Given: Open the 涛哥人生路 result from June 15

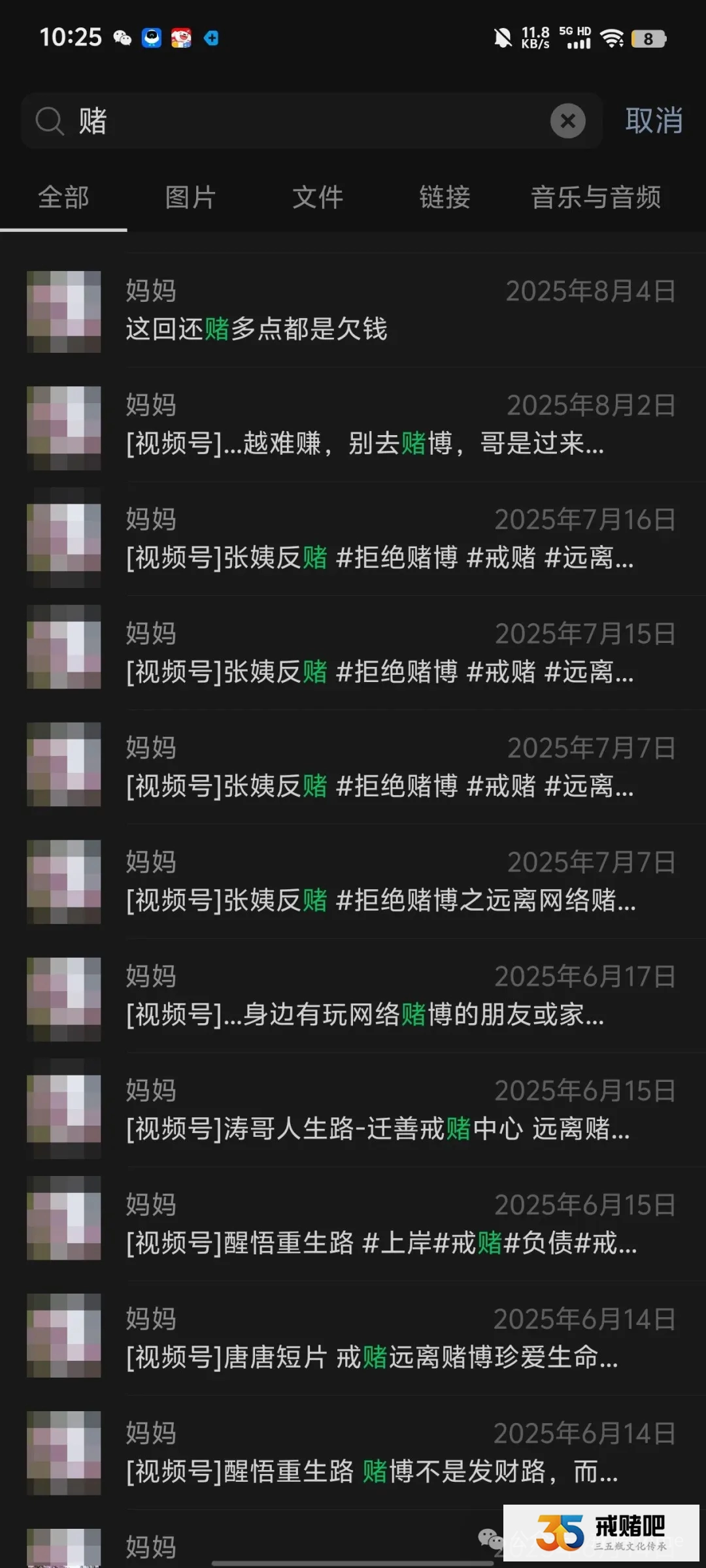Looking at the screenshot, I should point(392,1111).
